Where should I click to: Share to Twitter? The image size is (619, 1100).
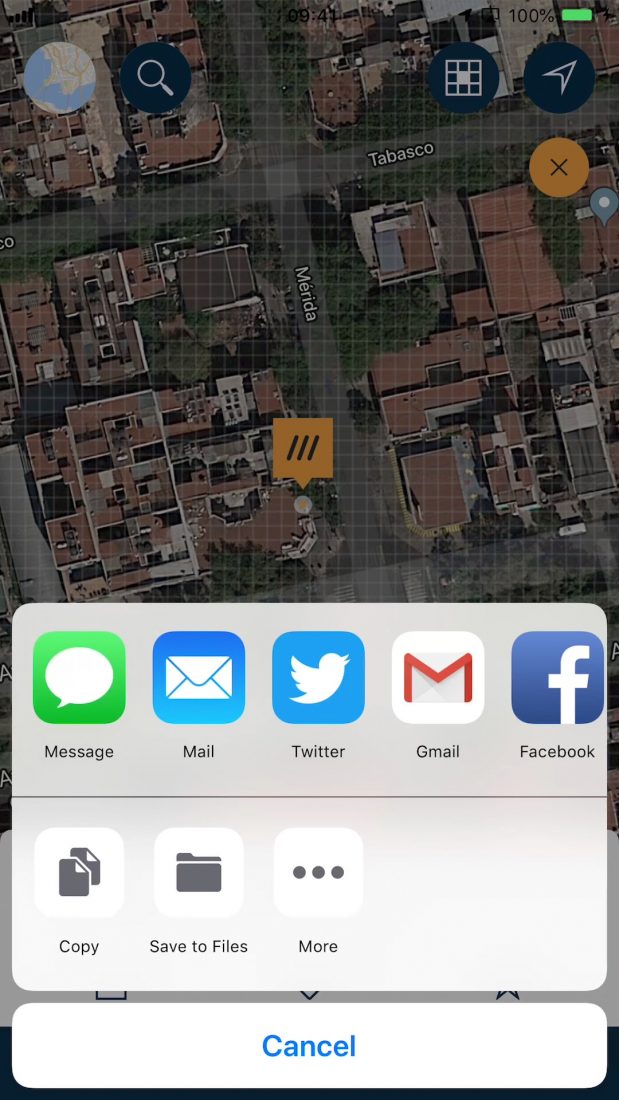318,678
